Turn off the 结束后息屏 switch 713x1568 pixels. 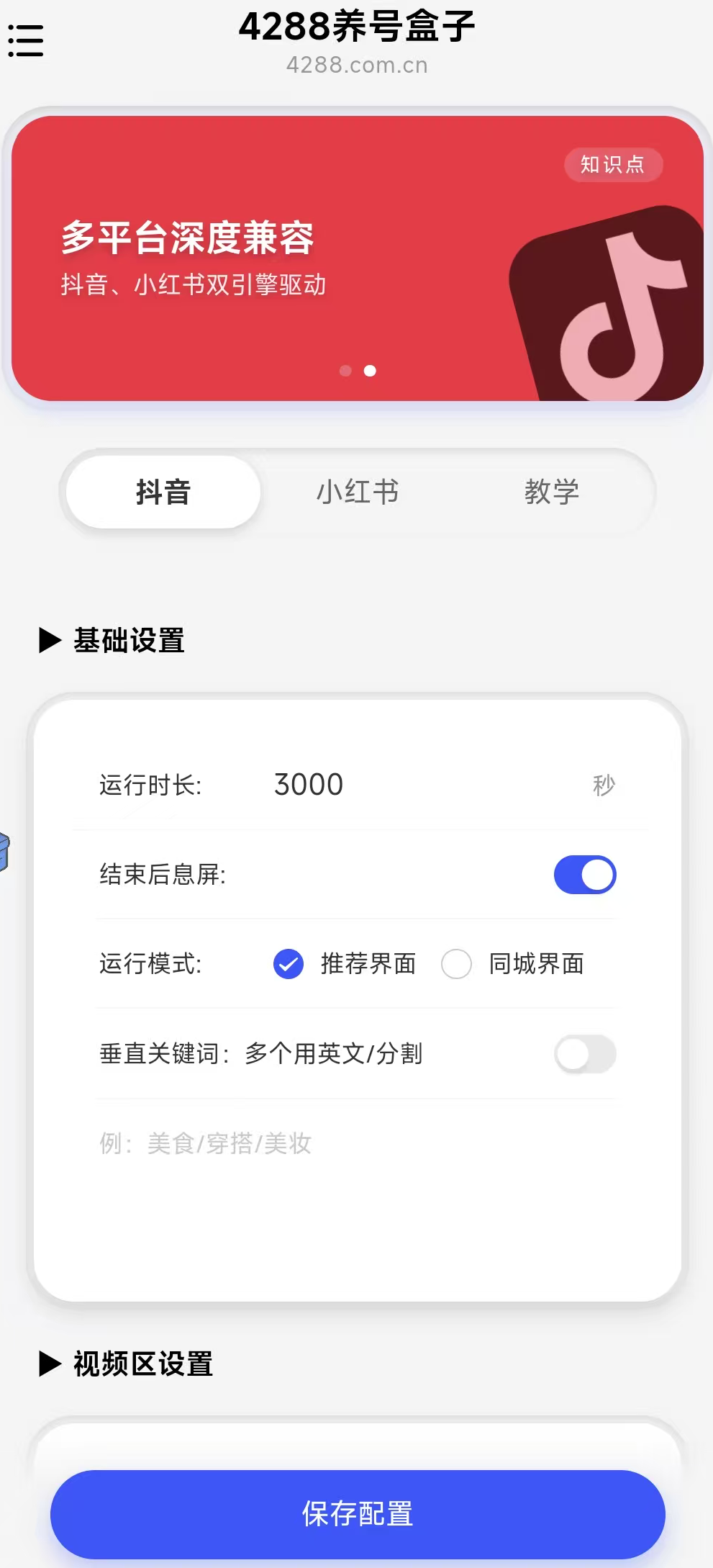tap(585, 875)
